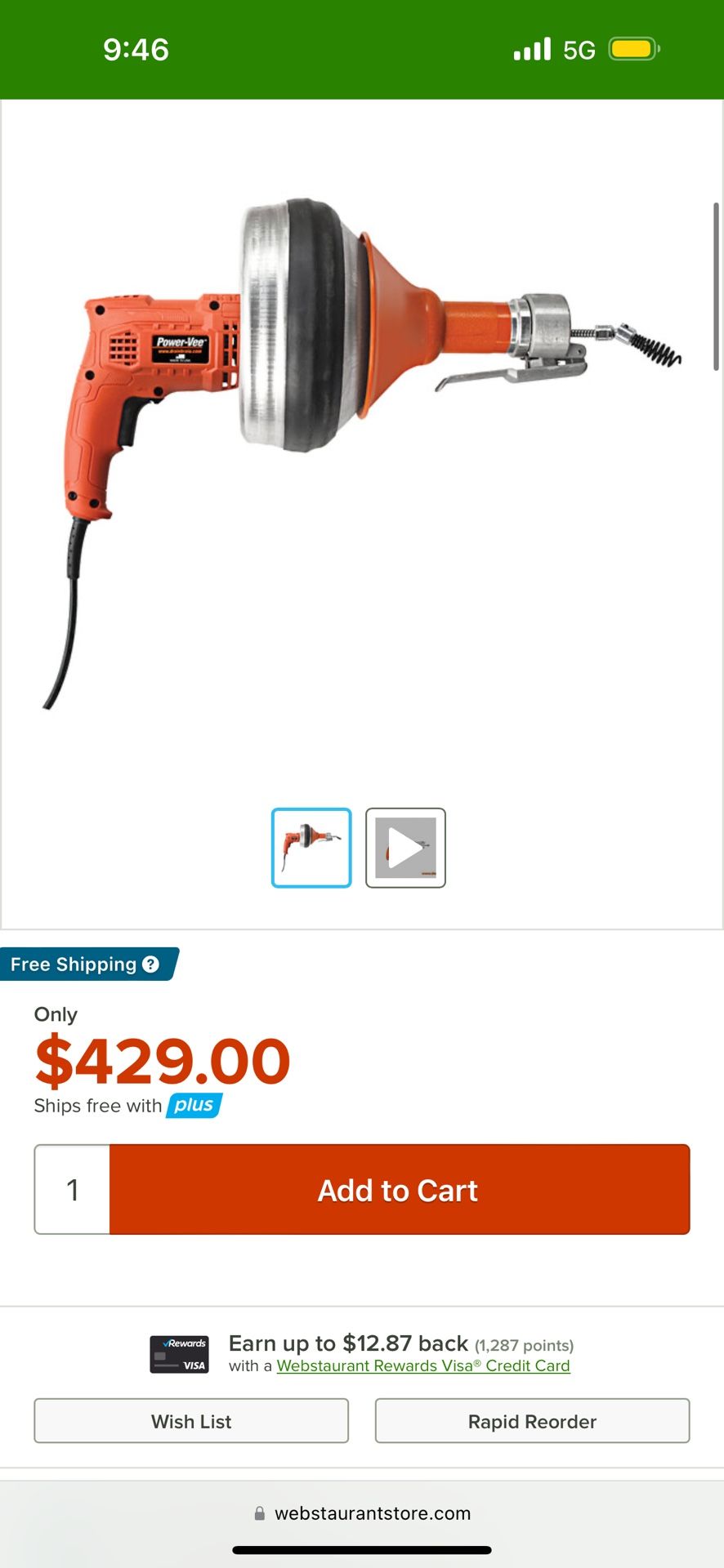The width and height of the screenshot is (724, 1568).
Task: Tap the webstaurantstore.com address bar
Action: tap(362, 1513)
